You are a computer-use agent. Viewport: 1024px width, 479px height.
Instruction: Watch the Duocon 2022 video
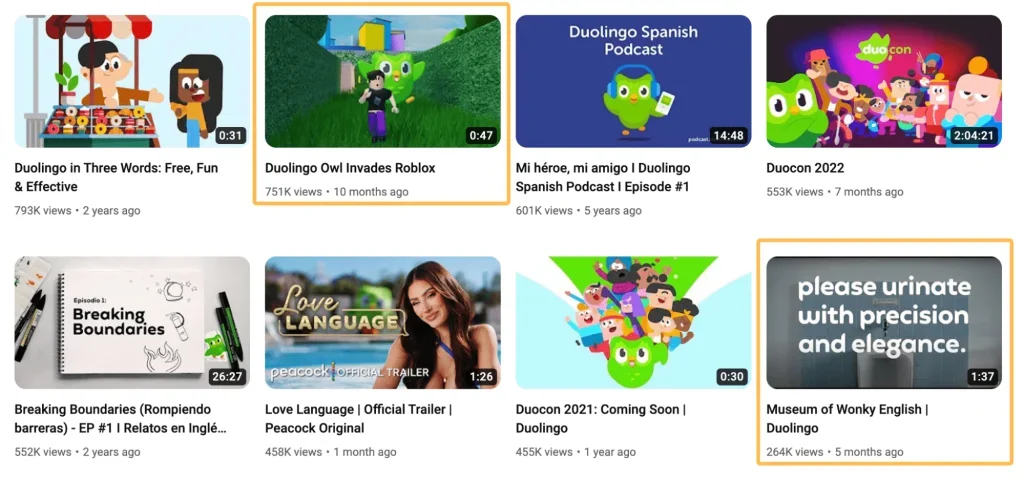click(883, 81)
